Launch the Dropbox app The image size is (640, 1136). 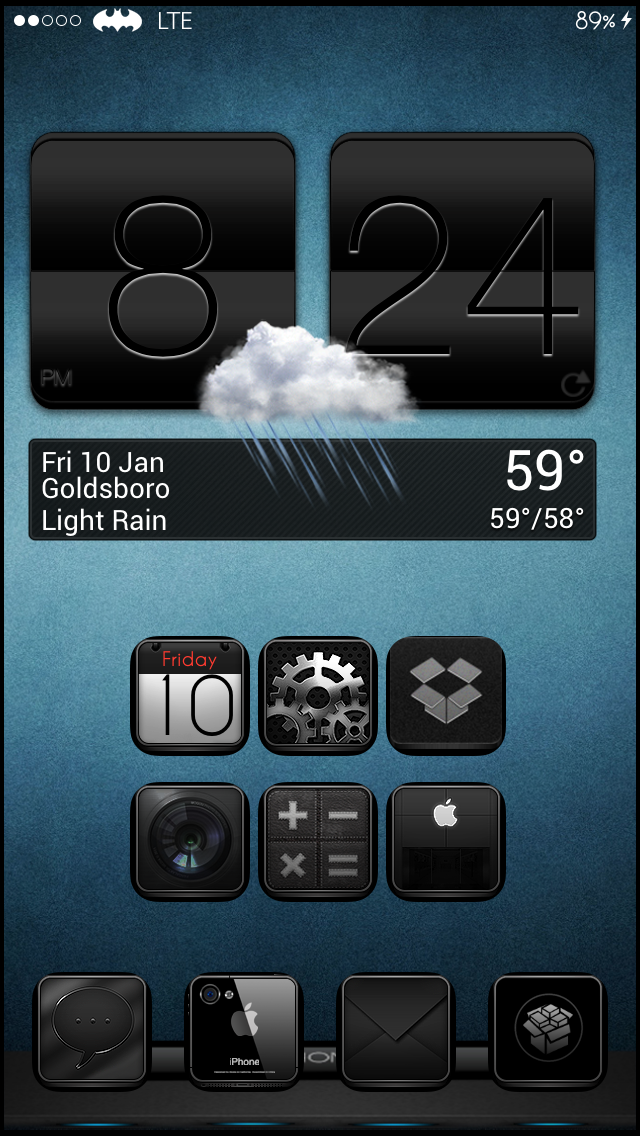tap(446, 696)
